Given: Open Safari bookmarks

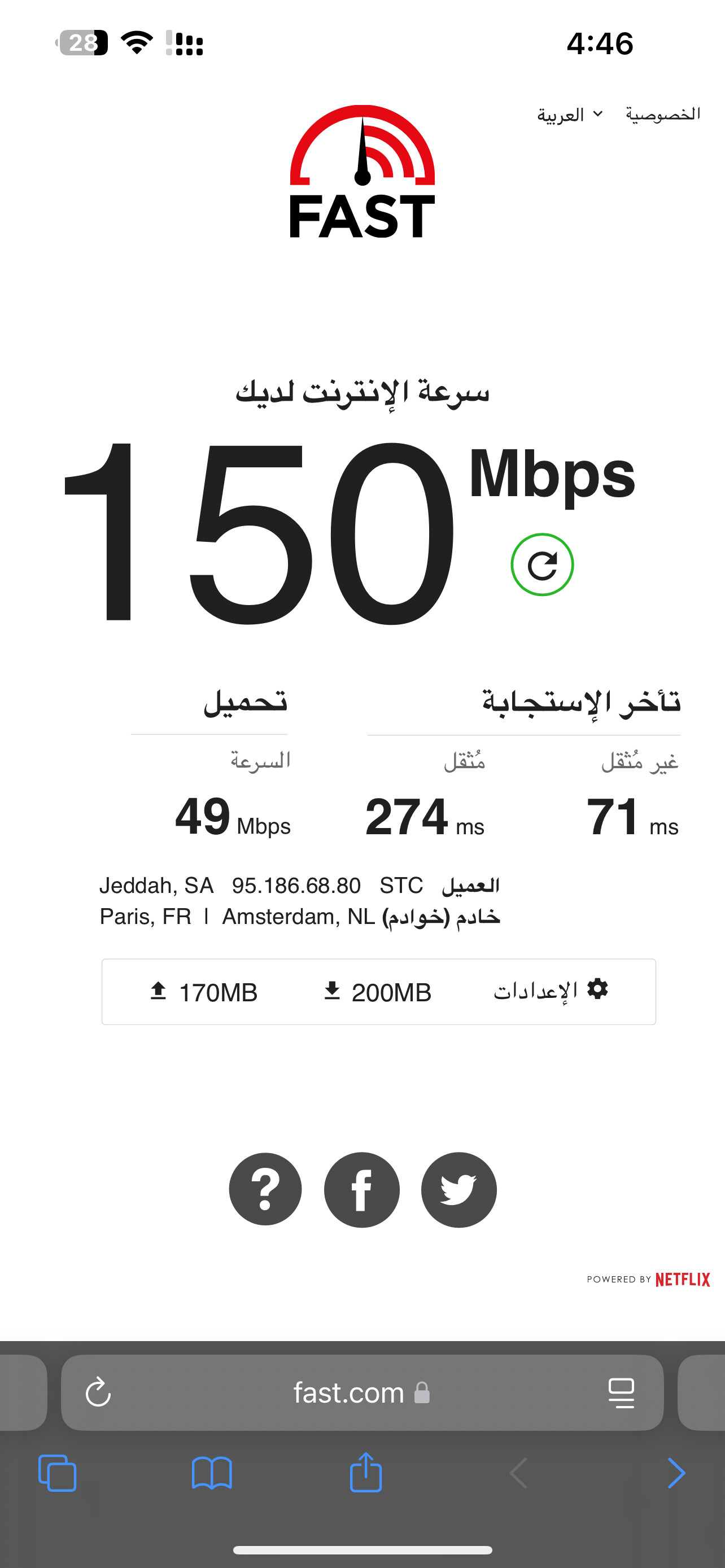Looking at the screenshot, I should [x=212, y=1473].
